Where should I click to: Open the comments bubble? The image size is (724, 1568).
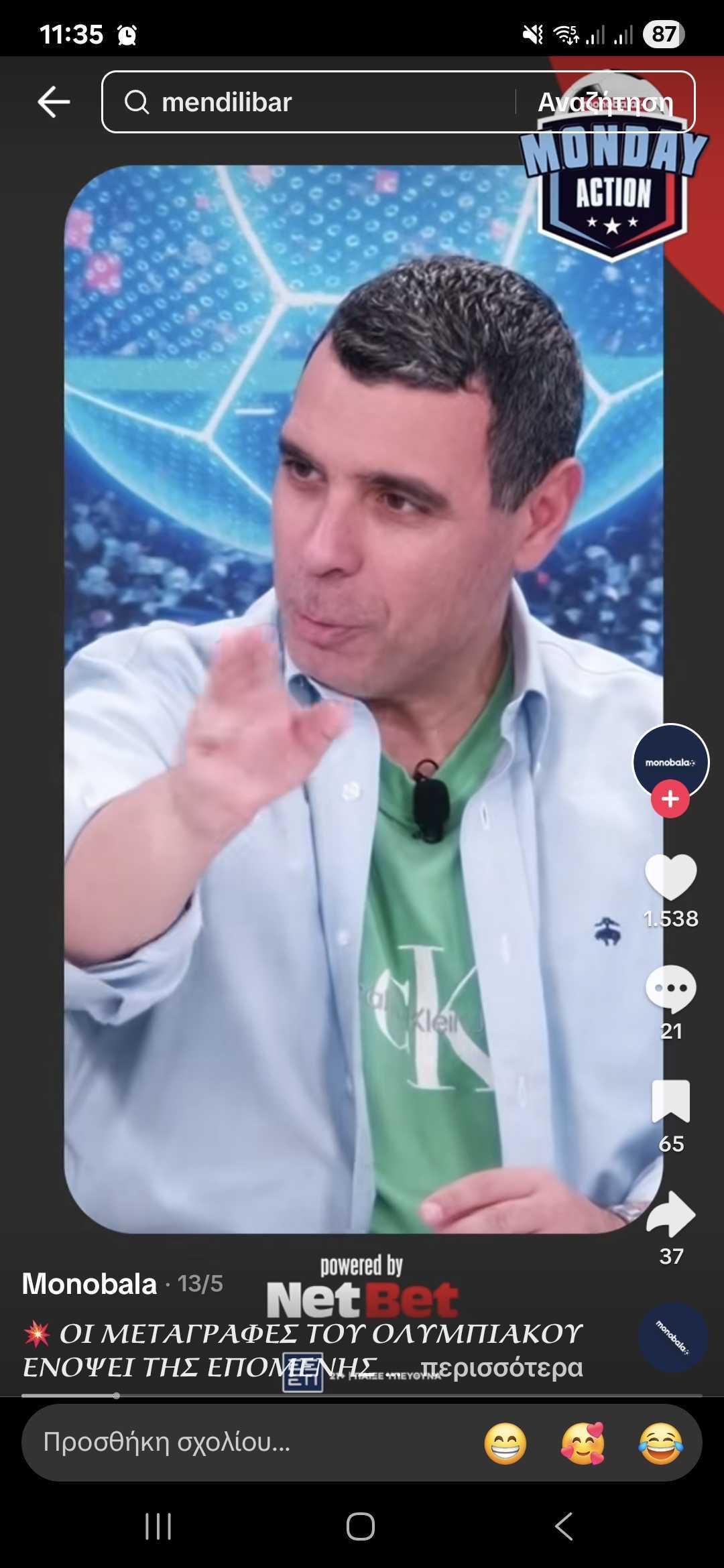pyautogui.click(x=670, y=989)
